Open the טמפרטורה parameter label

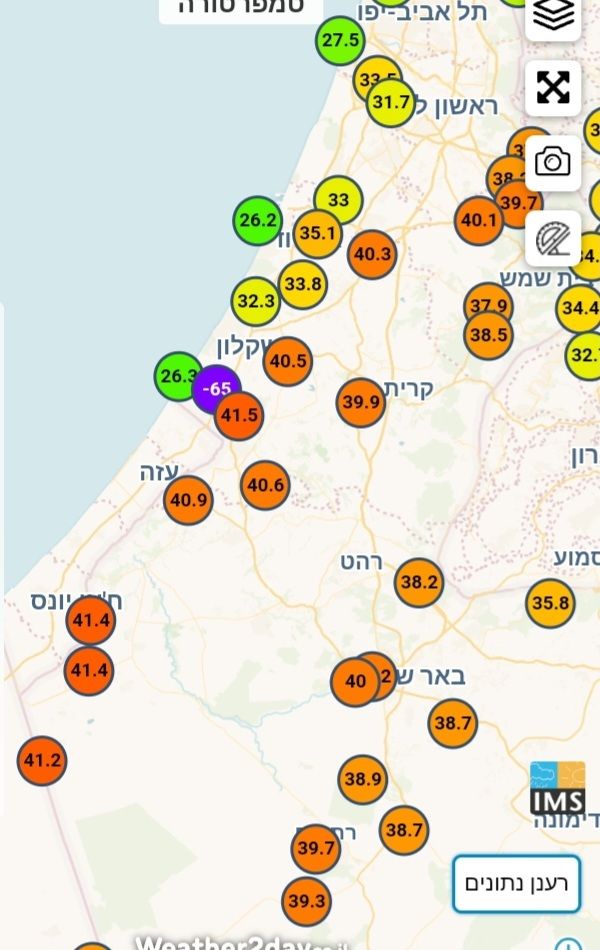[x=240, y=8]
